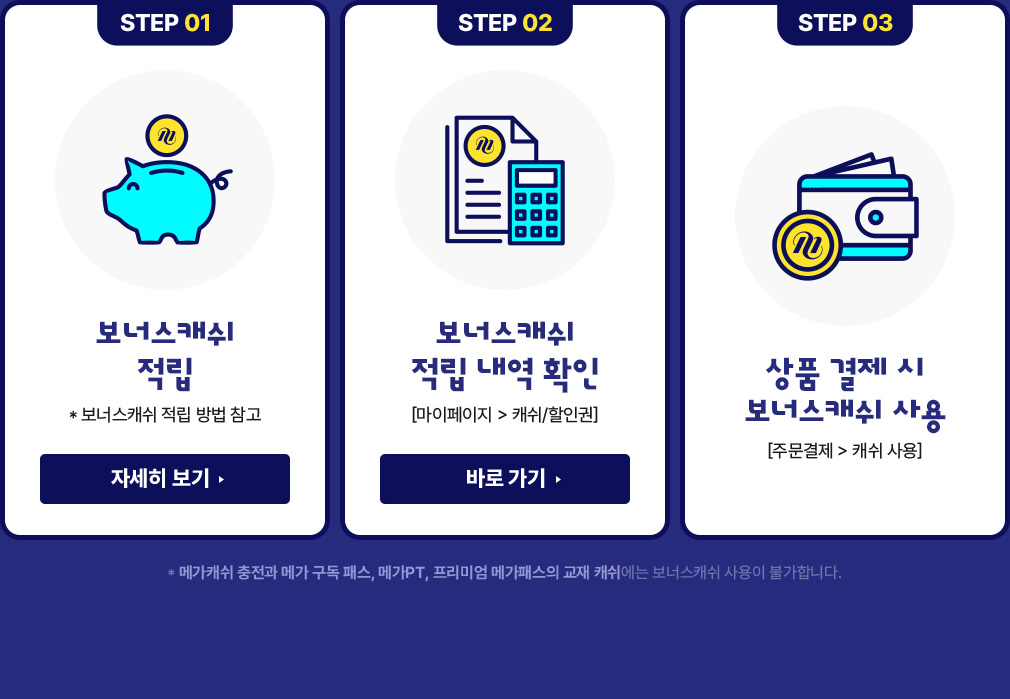
Task: Open 바로 가기 for 적립 내역 확인
Action: 505,479
